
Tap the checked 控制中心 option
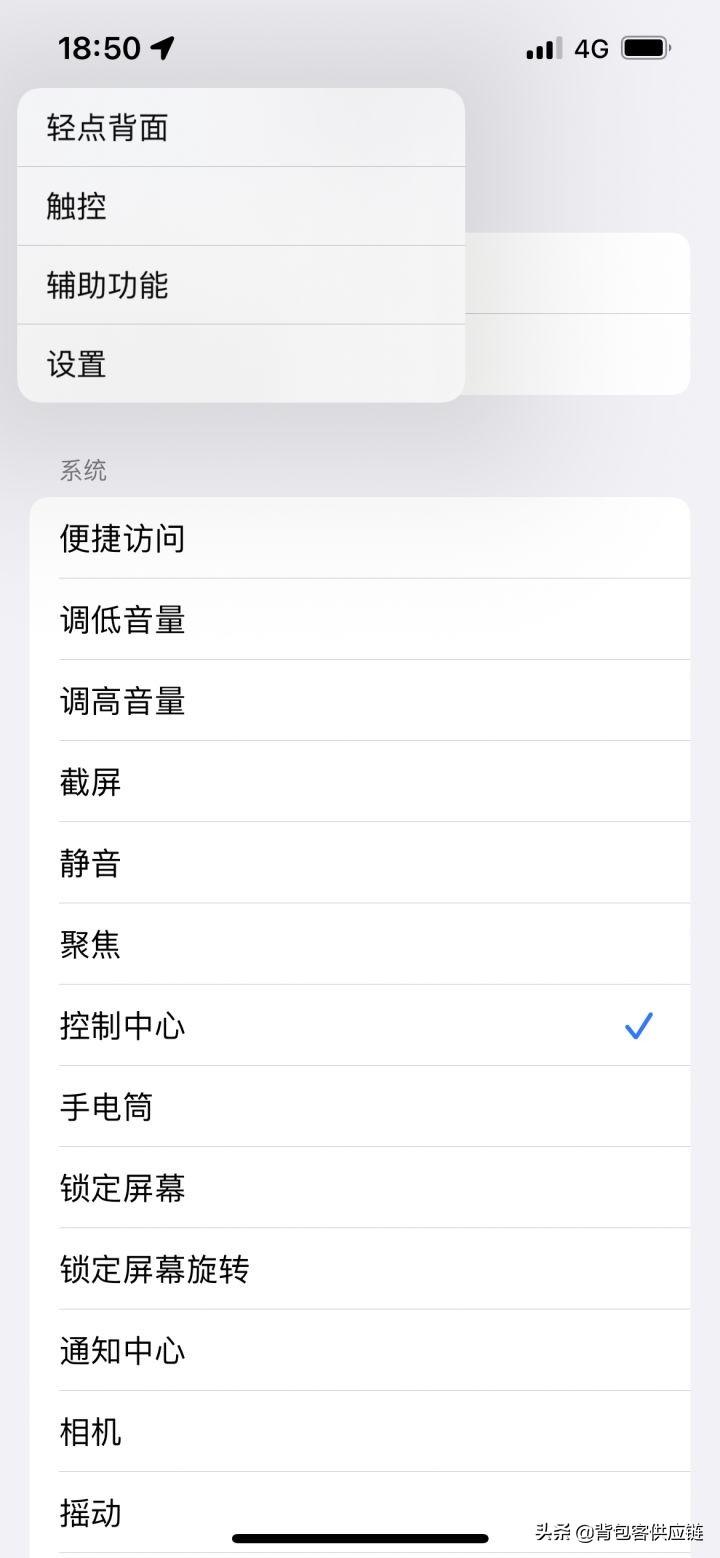coord(360,1026)
